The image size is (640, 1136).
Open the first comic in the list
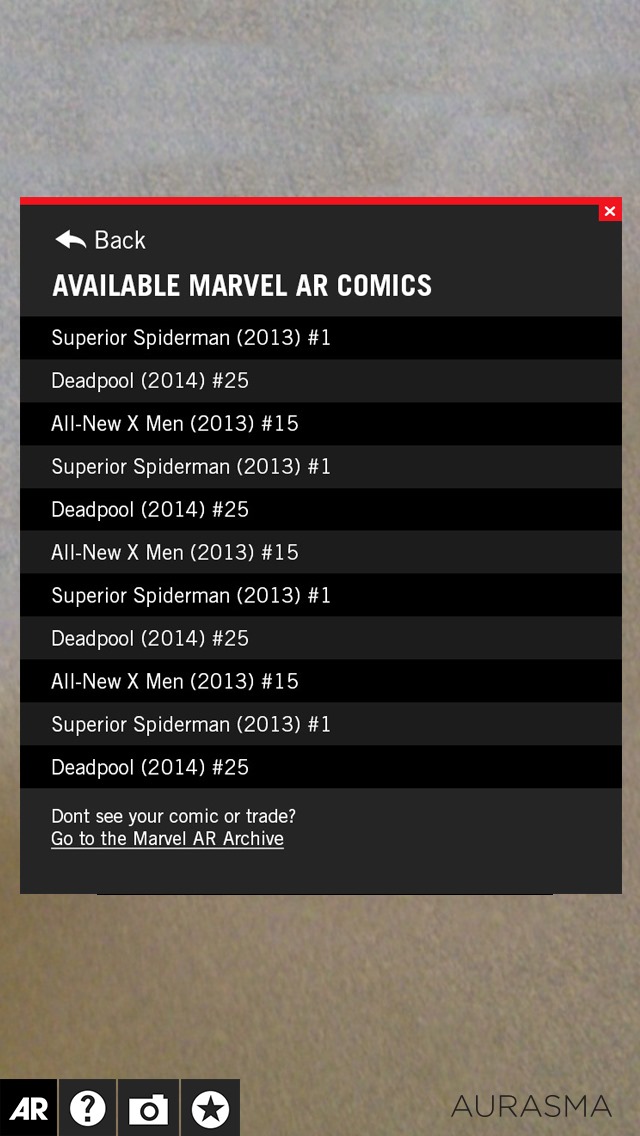[x=320, y=338]
